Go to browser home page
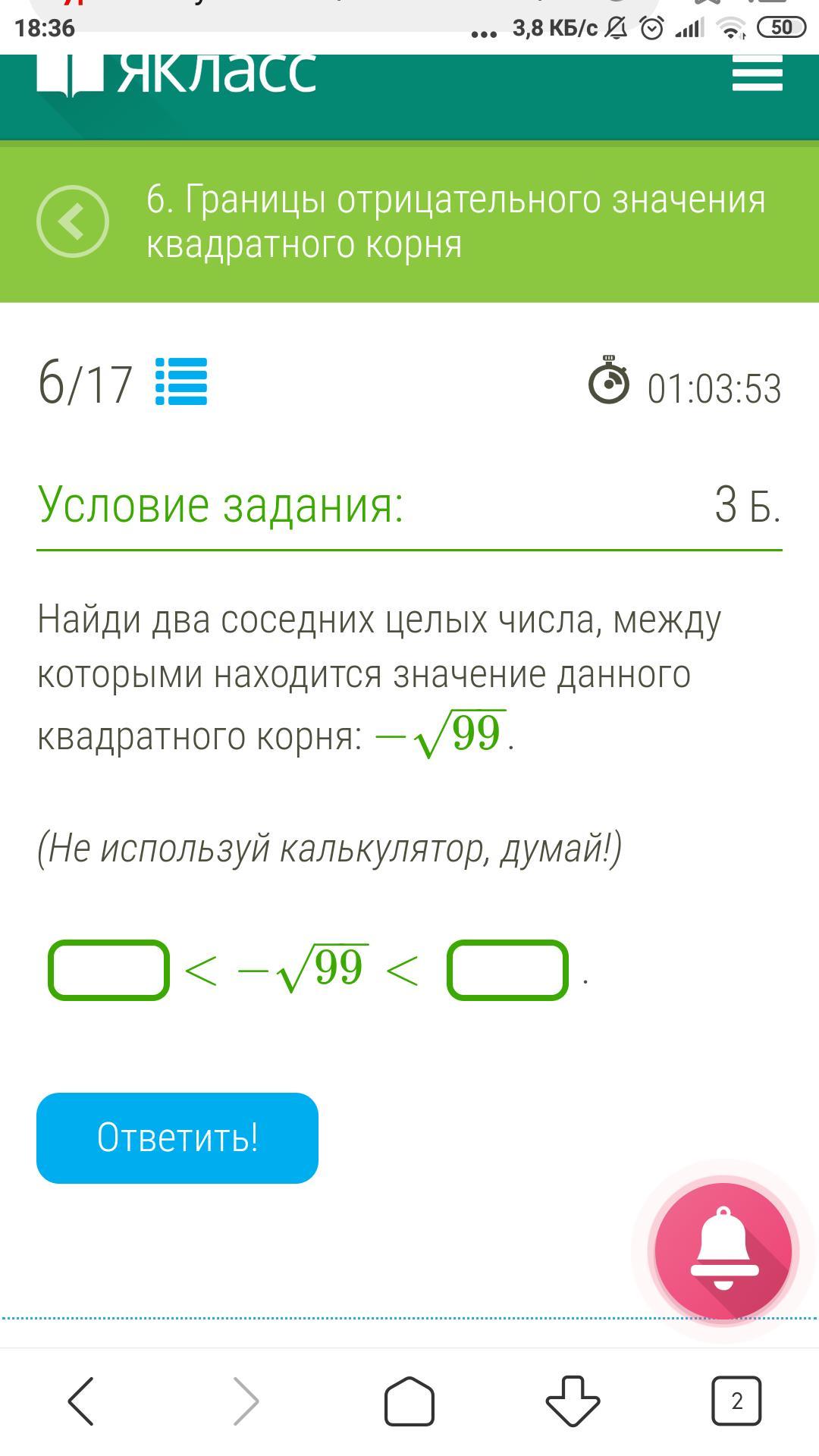The image size is (819, 1456). click(409, 1401)
